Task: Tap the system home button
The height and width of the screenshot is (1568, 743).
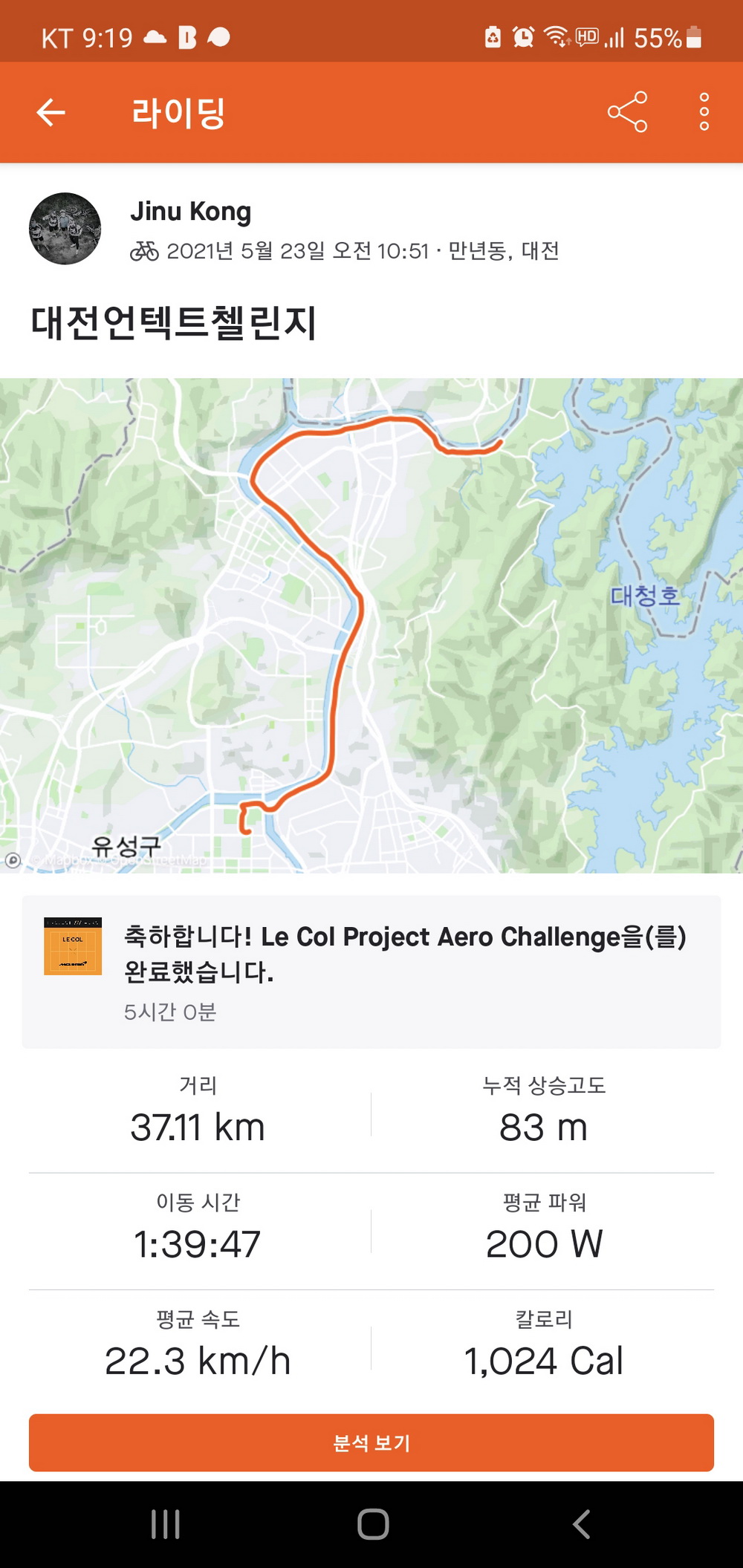Action: [372, 1525]
